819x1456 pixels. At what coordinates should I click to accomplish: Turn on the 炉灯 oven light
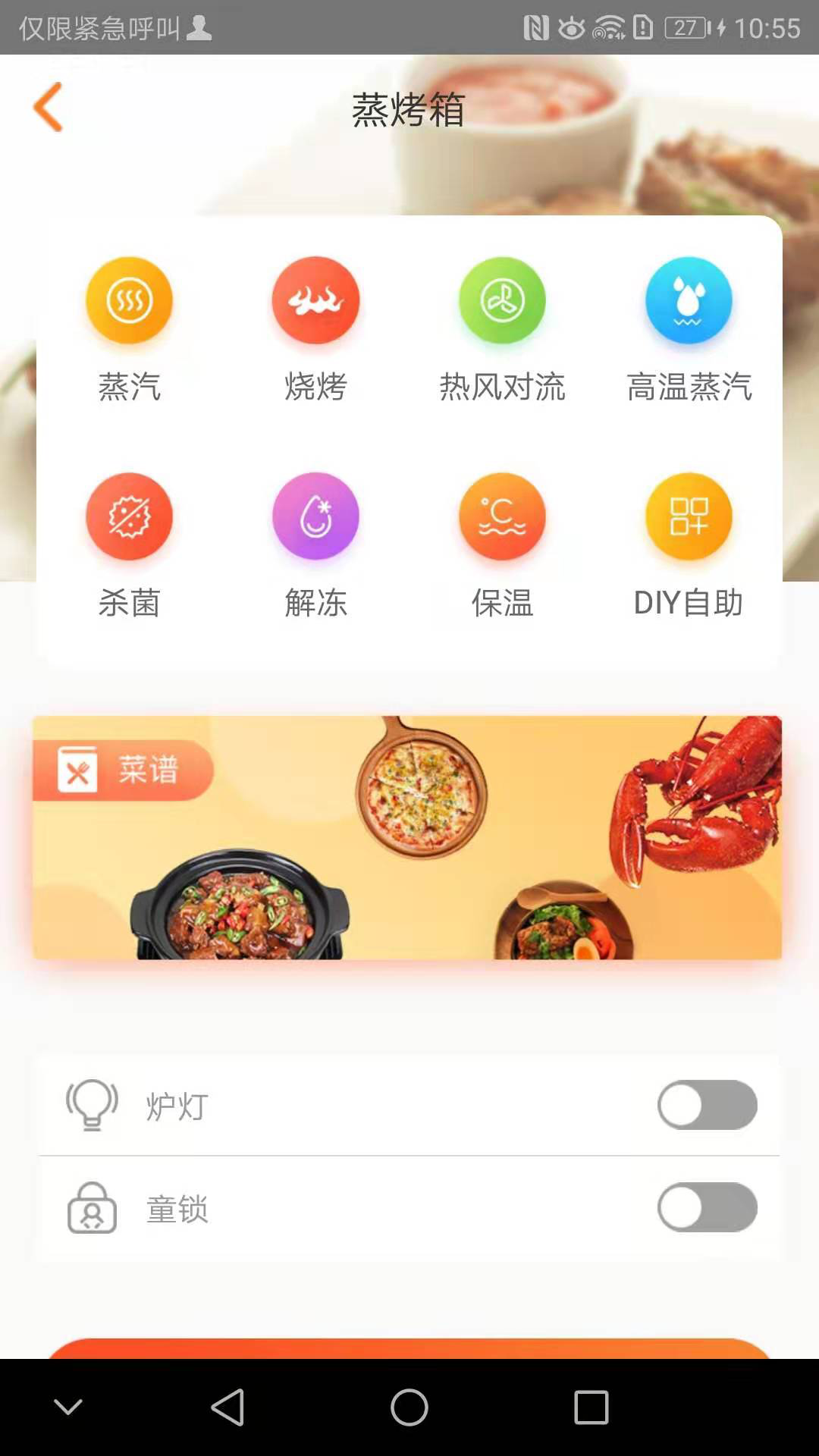click(x=707, y=1105)
